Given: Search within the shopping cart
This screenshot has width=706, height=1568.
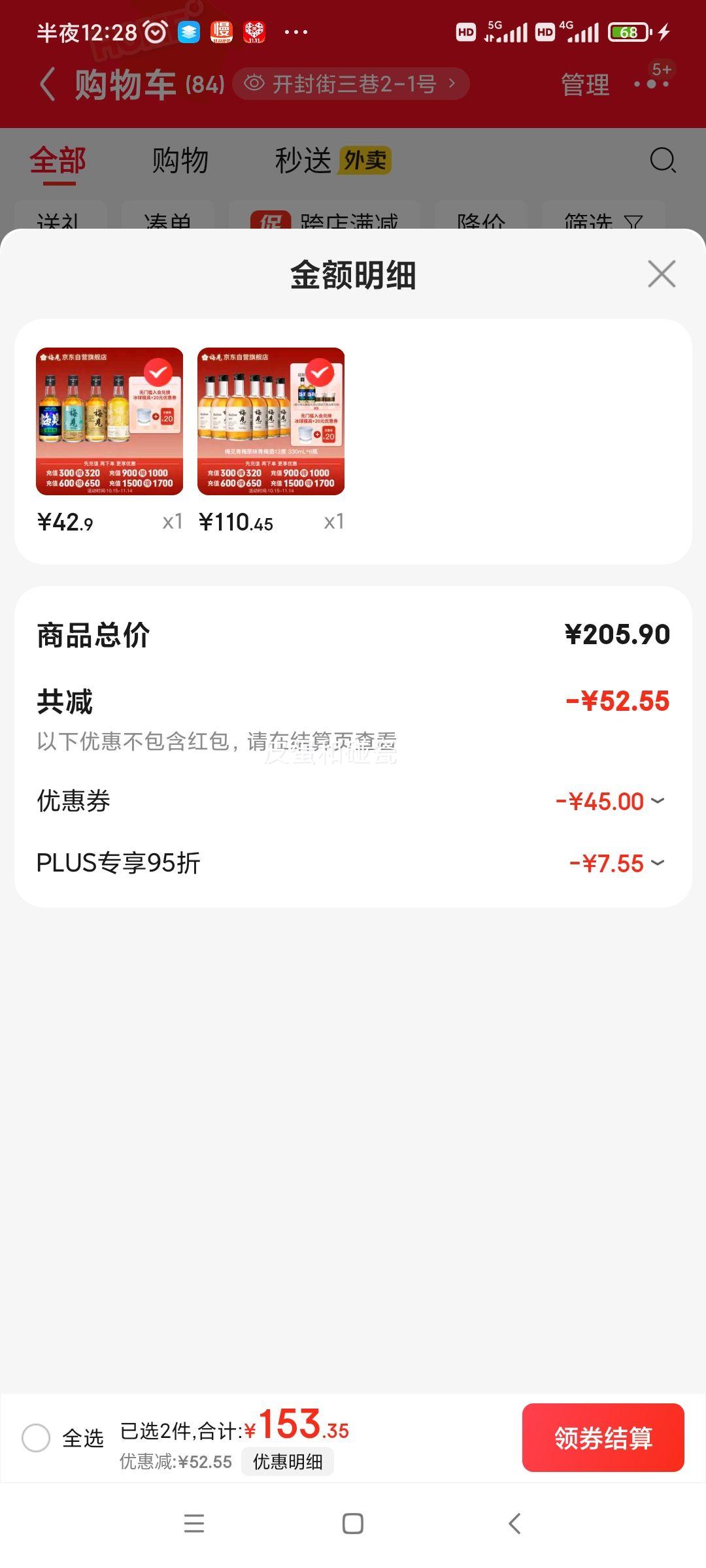Looking at the screenshot, I should click(x=662, y=161).
